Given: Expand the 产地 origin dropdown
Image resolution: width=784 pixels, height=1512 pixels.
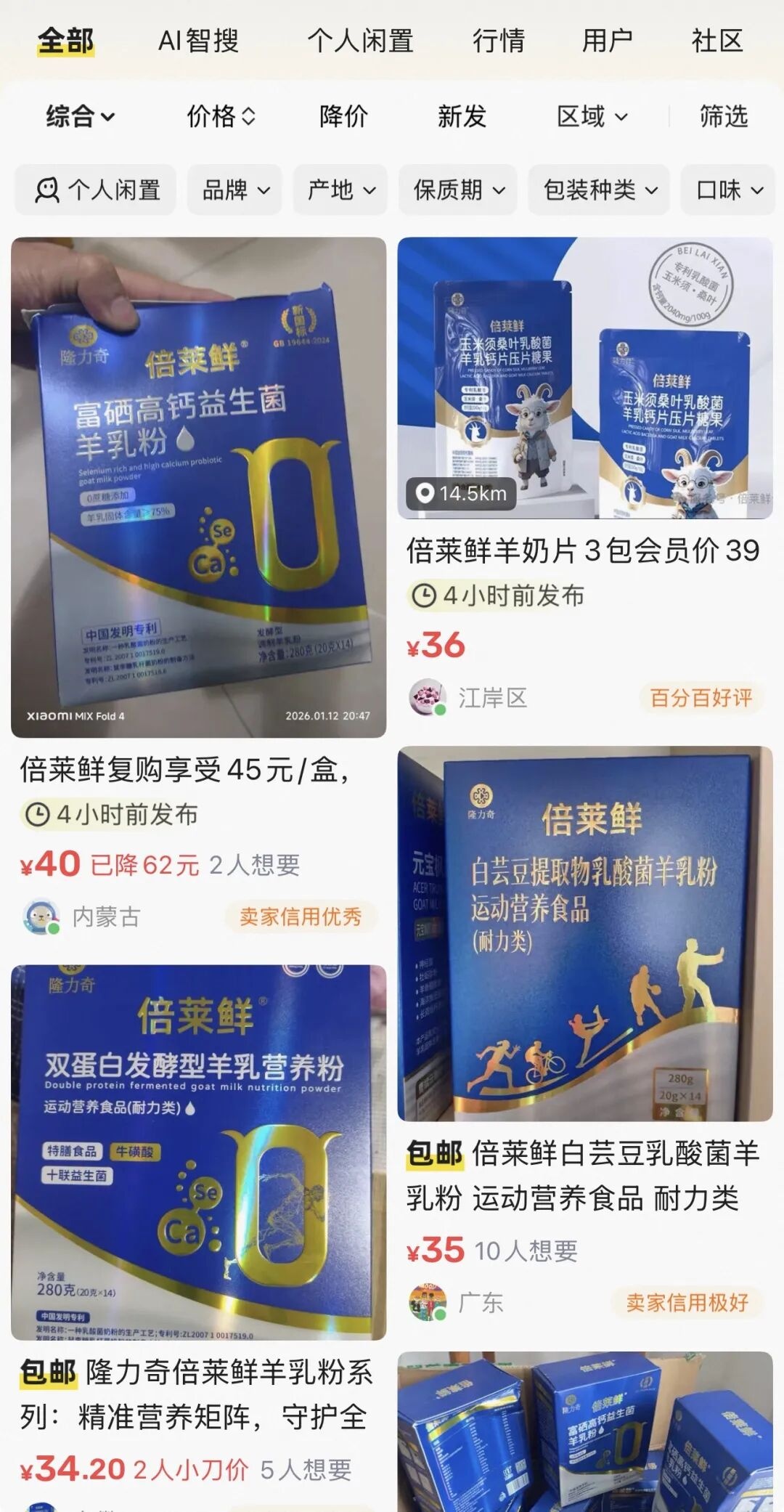Looking at the screenshot, I should point(339,190).
